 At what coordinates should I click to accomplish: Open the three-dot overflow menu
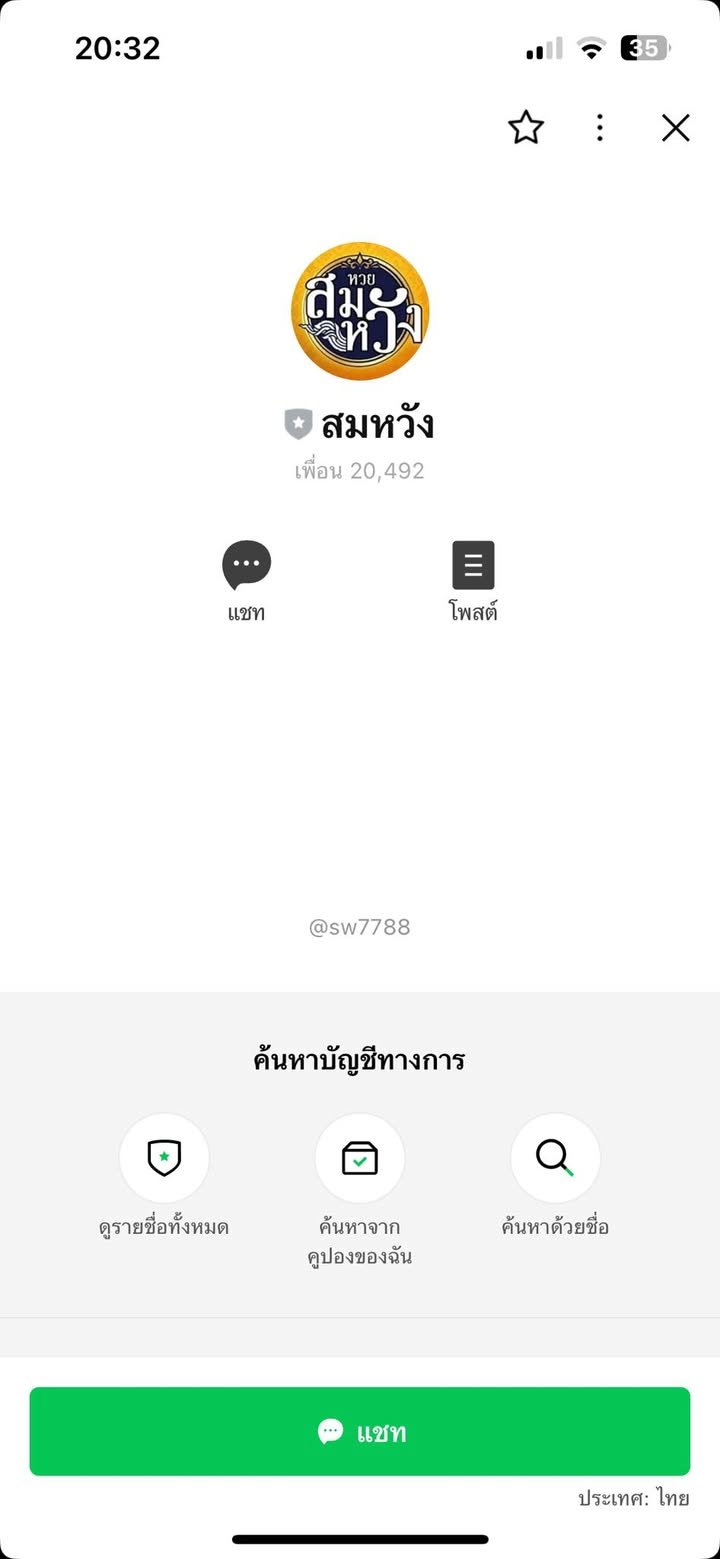point(600,128)
